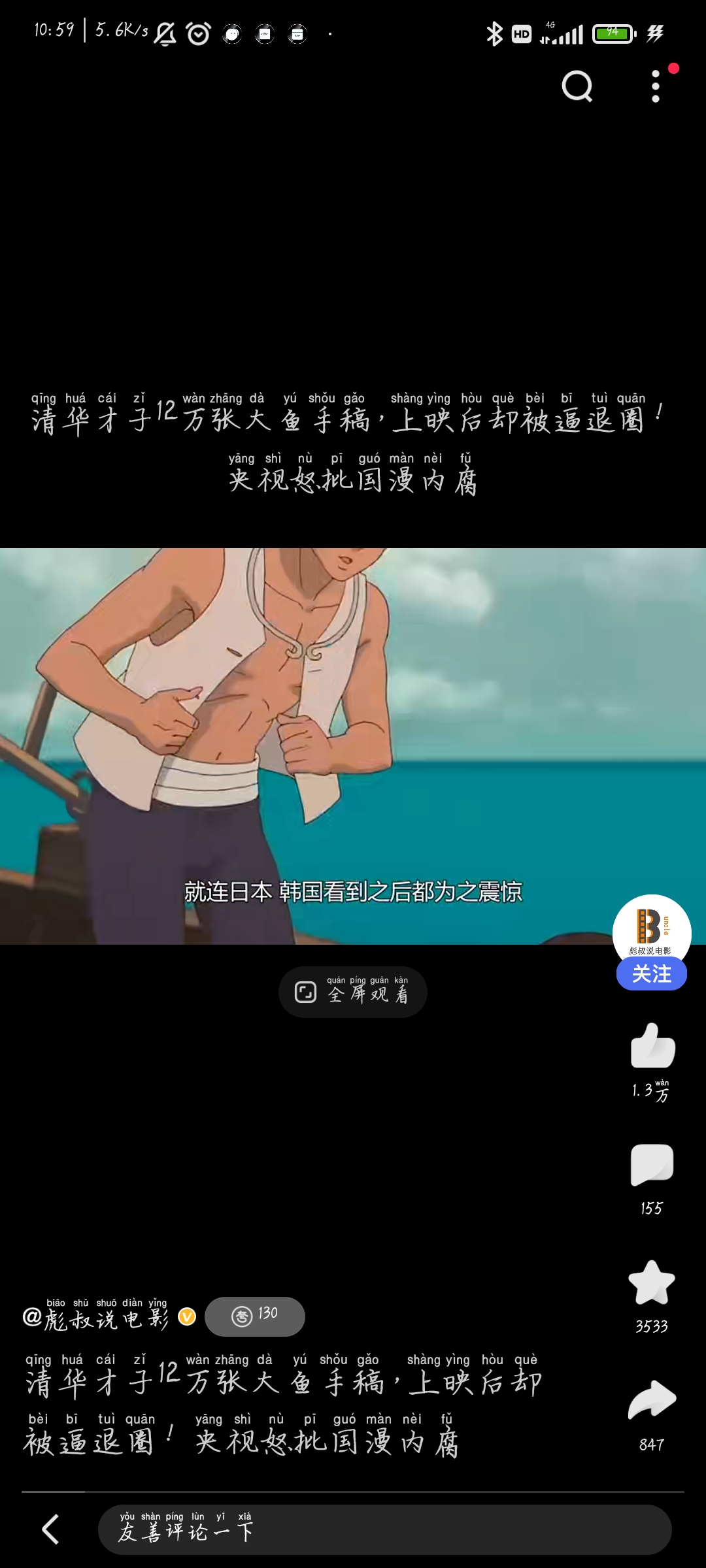Add video to favorites with star

coord(651,1282)
